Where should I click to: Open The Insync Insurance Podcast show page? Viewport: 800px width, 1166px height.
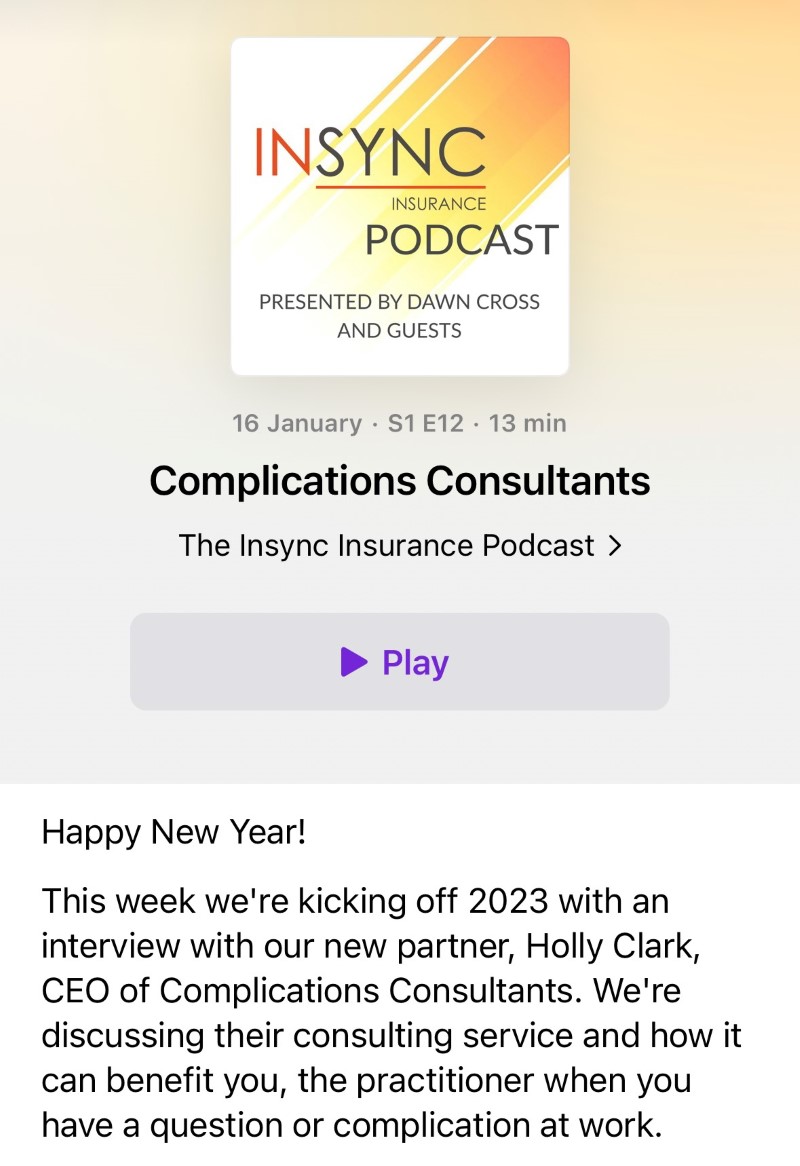point(400,546)
